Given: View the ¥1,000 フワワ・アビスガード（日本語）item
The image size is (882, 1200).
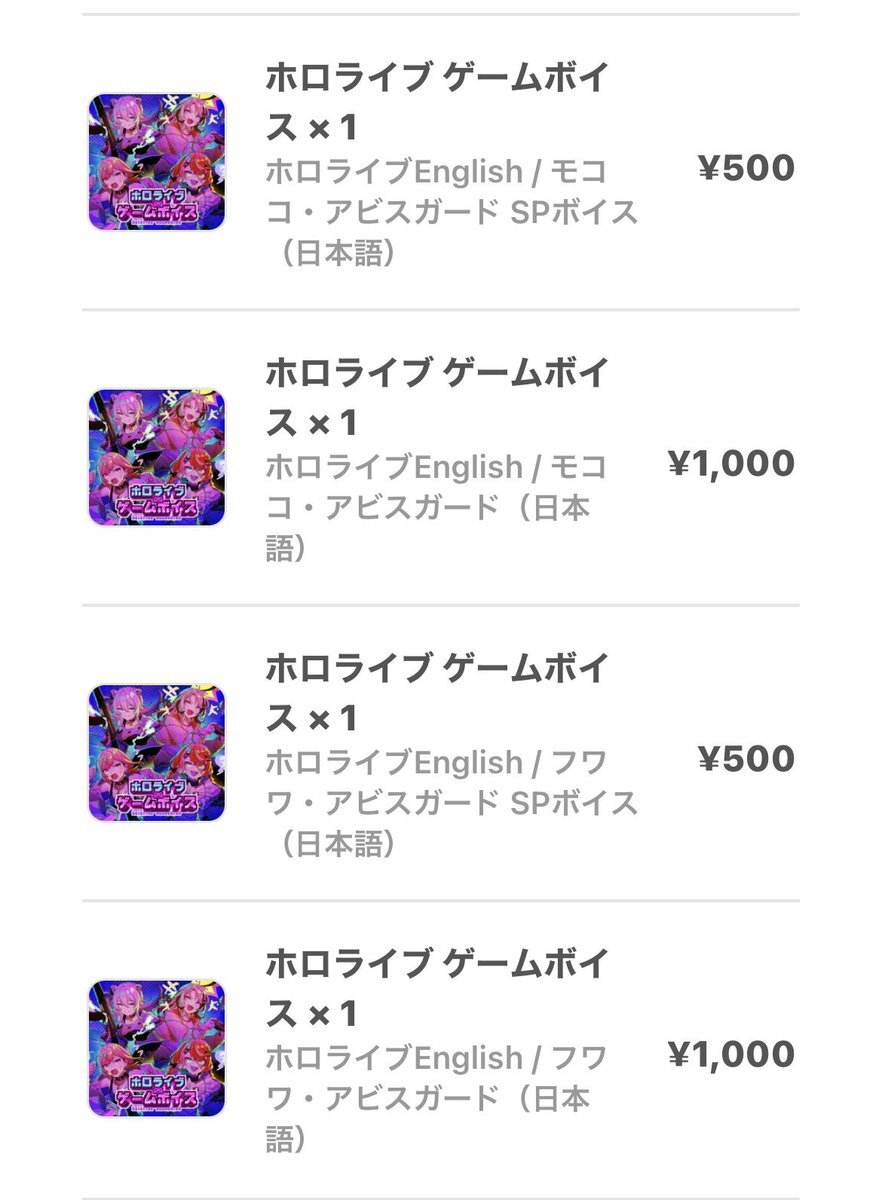Looking at the screenshot, I should [440, 1048].
